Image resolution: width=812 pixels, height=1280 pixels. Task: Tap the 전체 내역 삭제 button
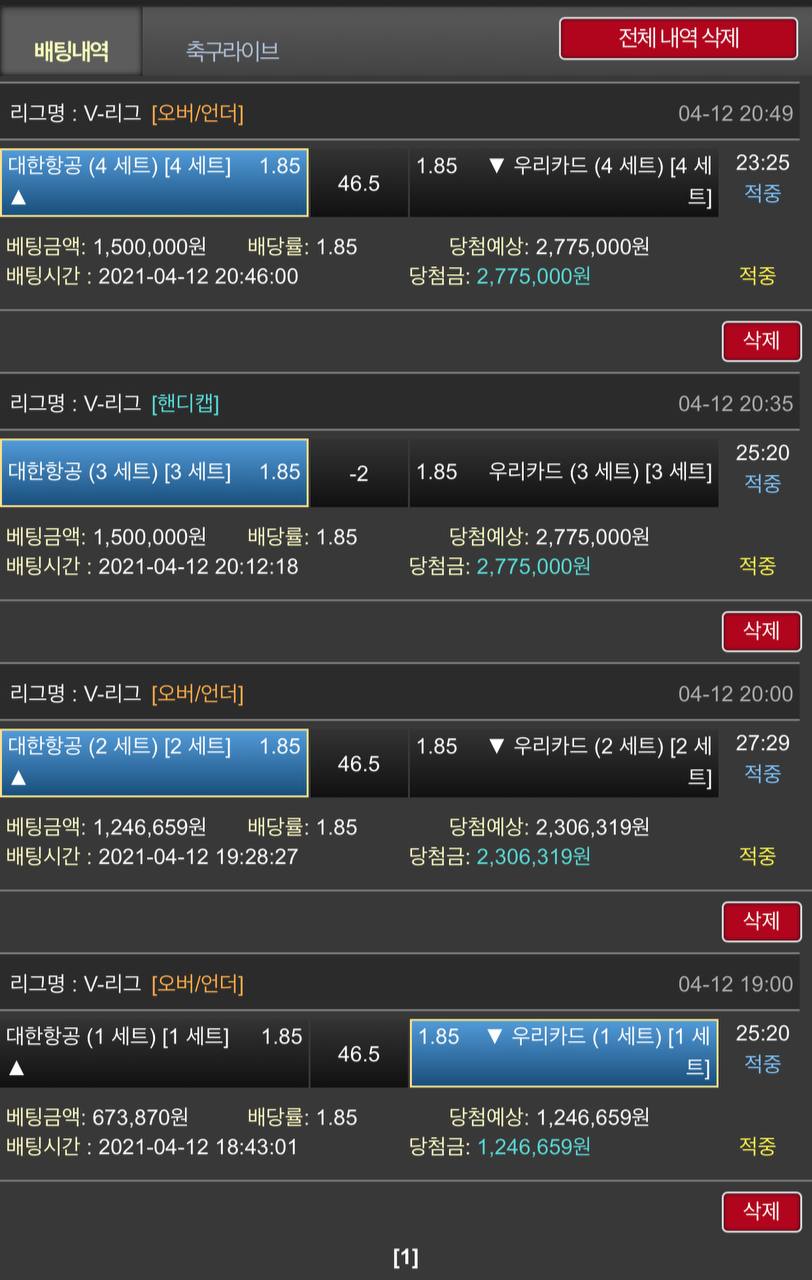point(678,38)
